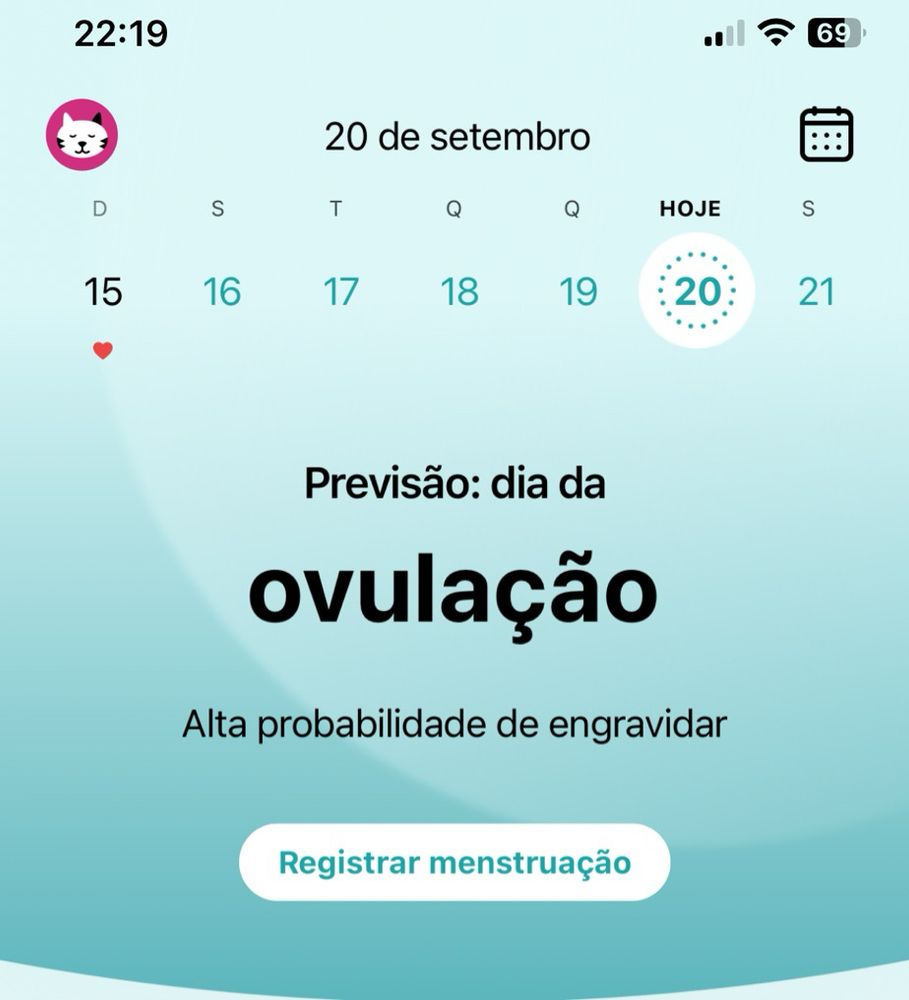Image resolution: width=909 pixels, height=1000 pixels.
Task: Tap Registrar menstruação button
Action: click(x=454, y=862)
